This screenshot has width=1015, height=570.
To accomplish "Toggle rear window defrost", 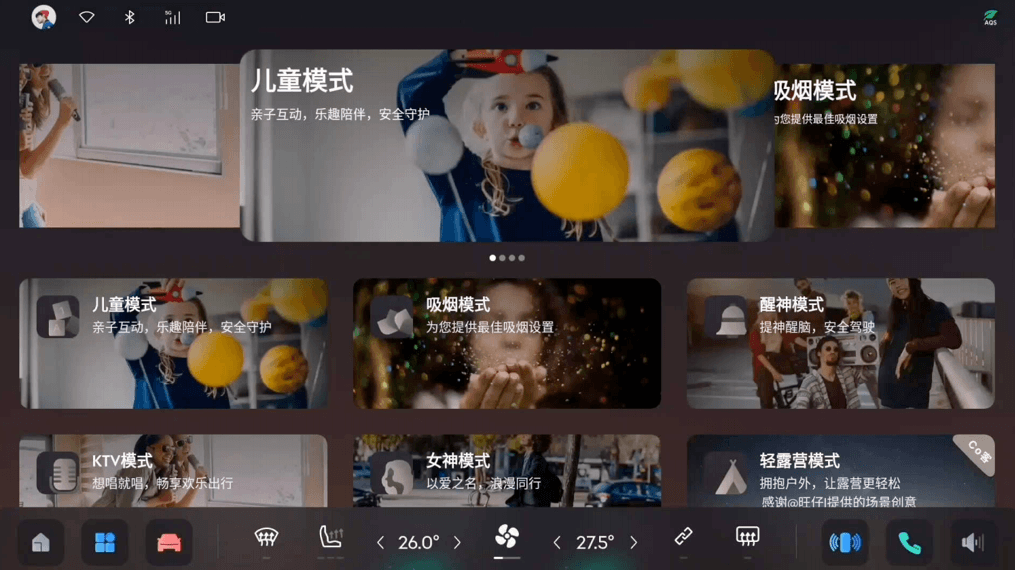I will [747, 540].
